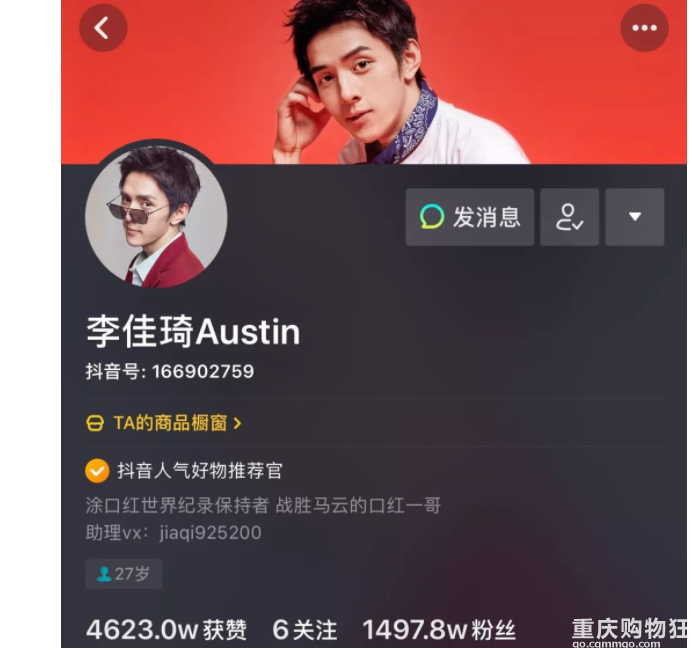This screenshot has width=692, height=650.
Task: Tap the following status person icon
Action: coord(570,217)
